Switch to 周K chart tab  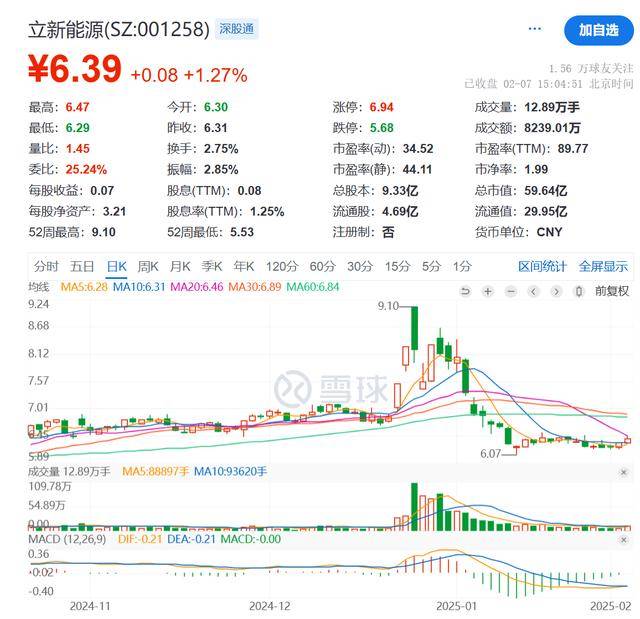coord(148,266)
